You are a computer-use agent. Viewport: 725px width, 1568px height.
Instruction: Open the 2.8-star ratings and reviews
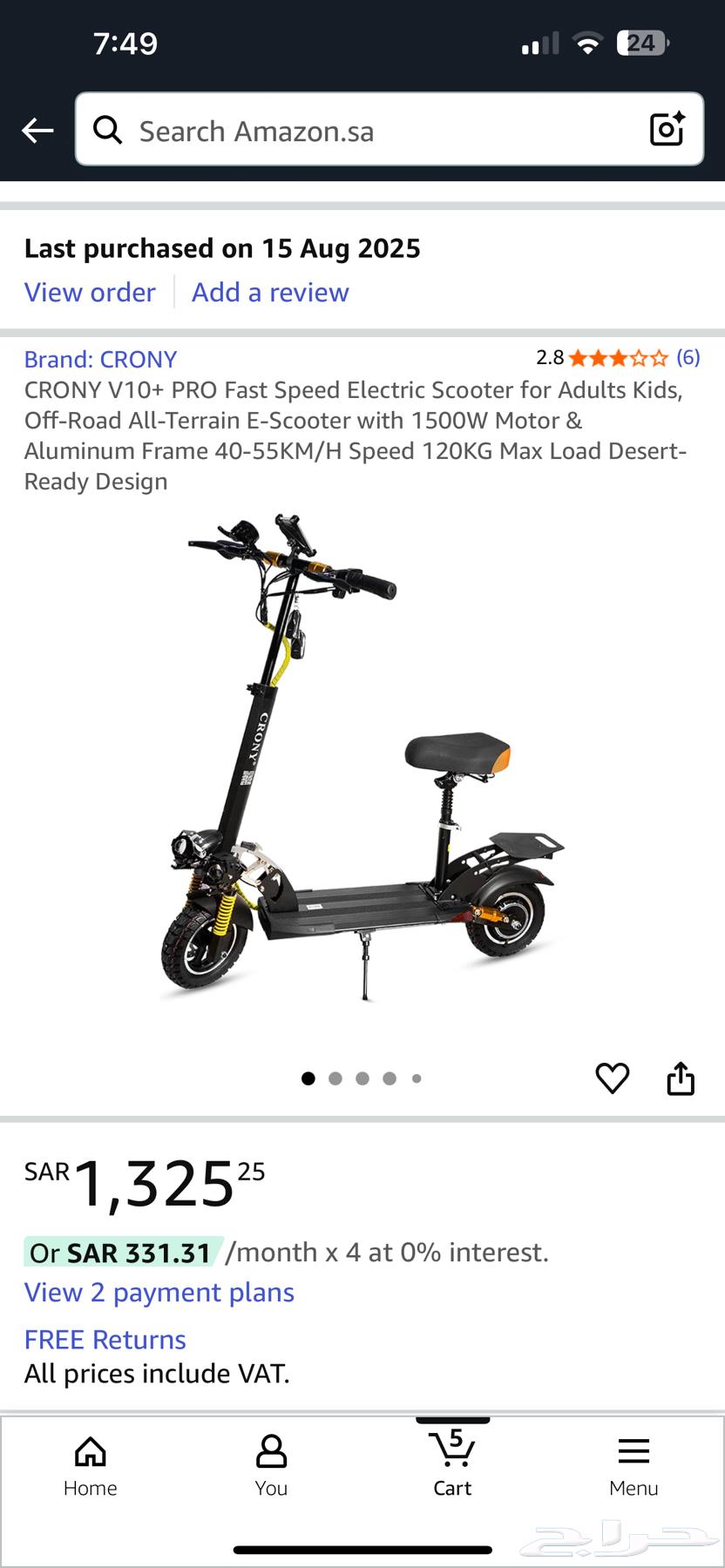(x=618, y=358)
